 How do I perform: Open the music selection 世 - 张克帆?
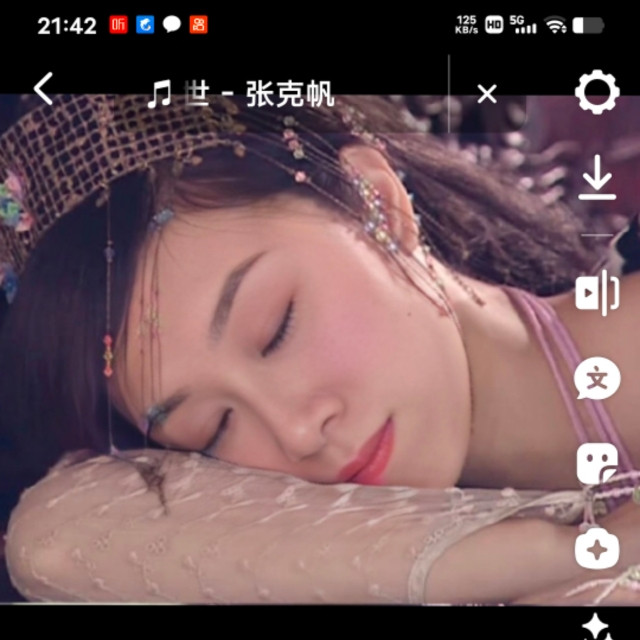pos(240,95)
